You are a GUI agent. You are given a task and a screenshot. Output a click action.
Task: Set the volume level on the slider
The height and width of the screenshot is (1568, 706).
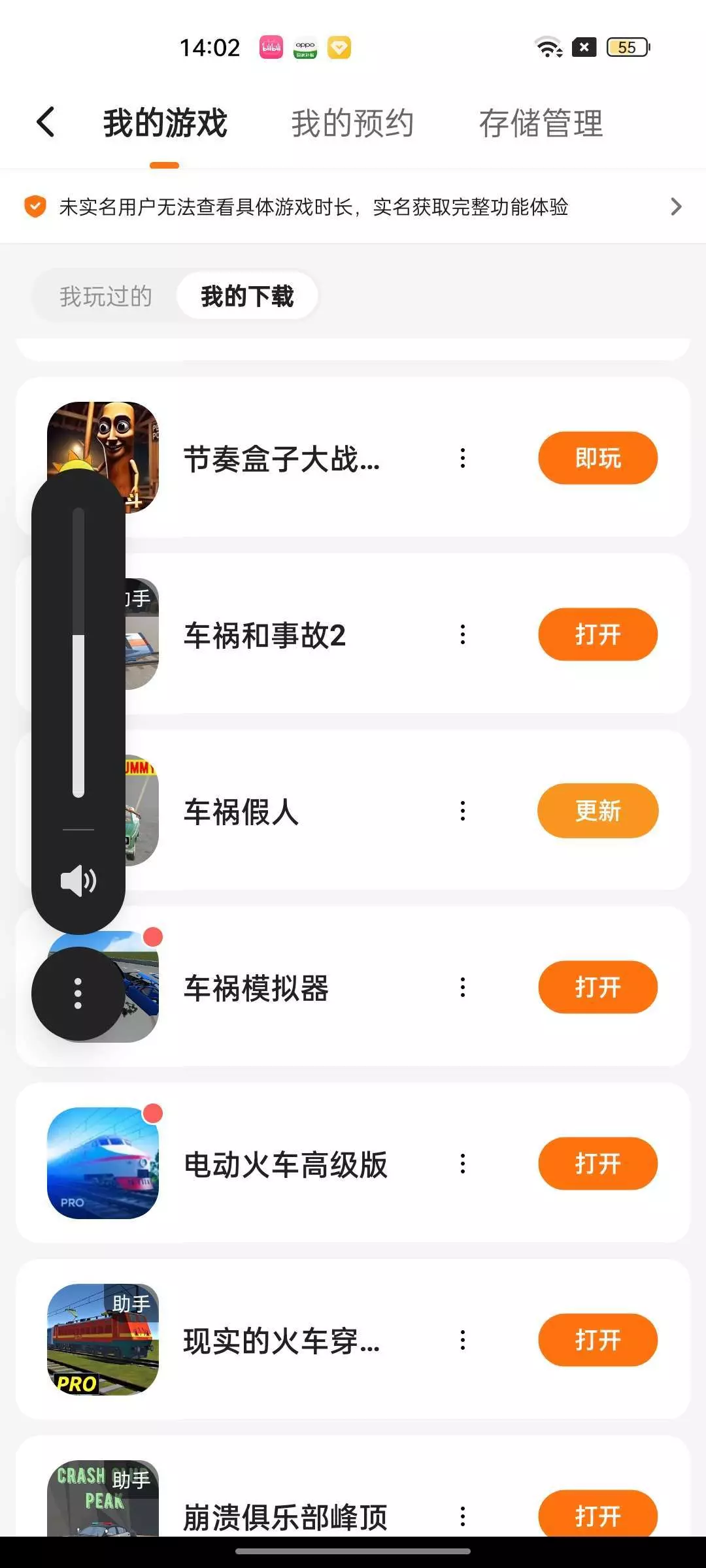(x=78, y=652)
